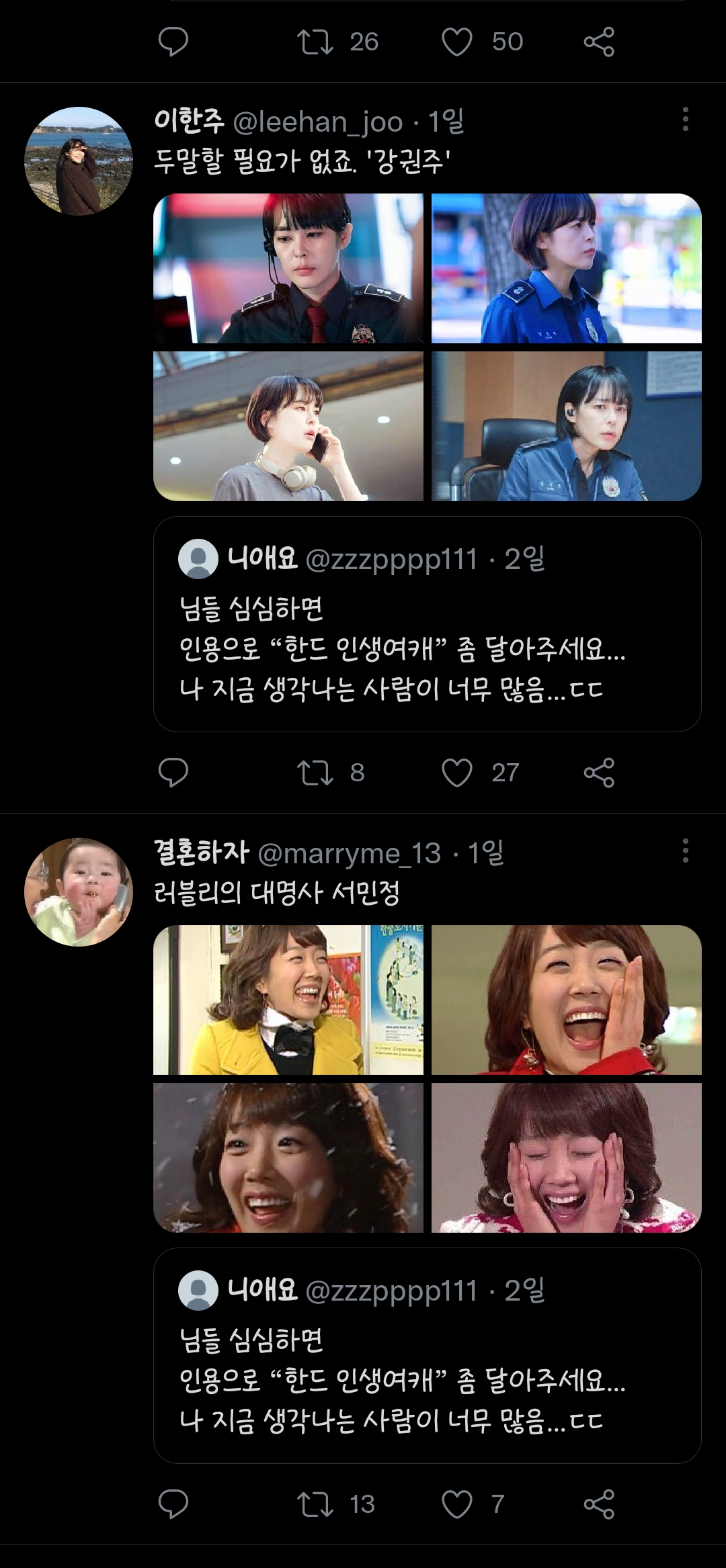
Task: Open @marryme_13 username link
Action: 349,853
